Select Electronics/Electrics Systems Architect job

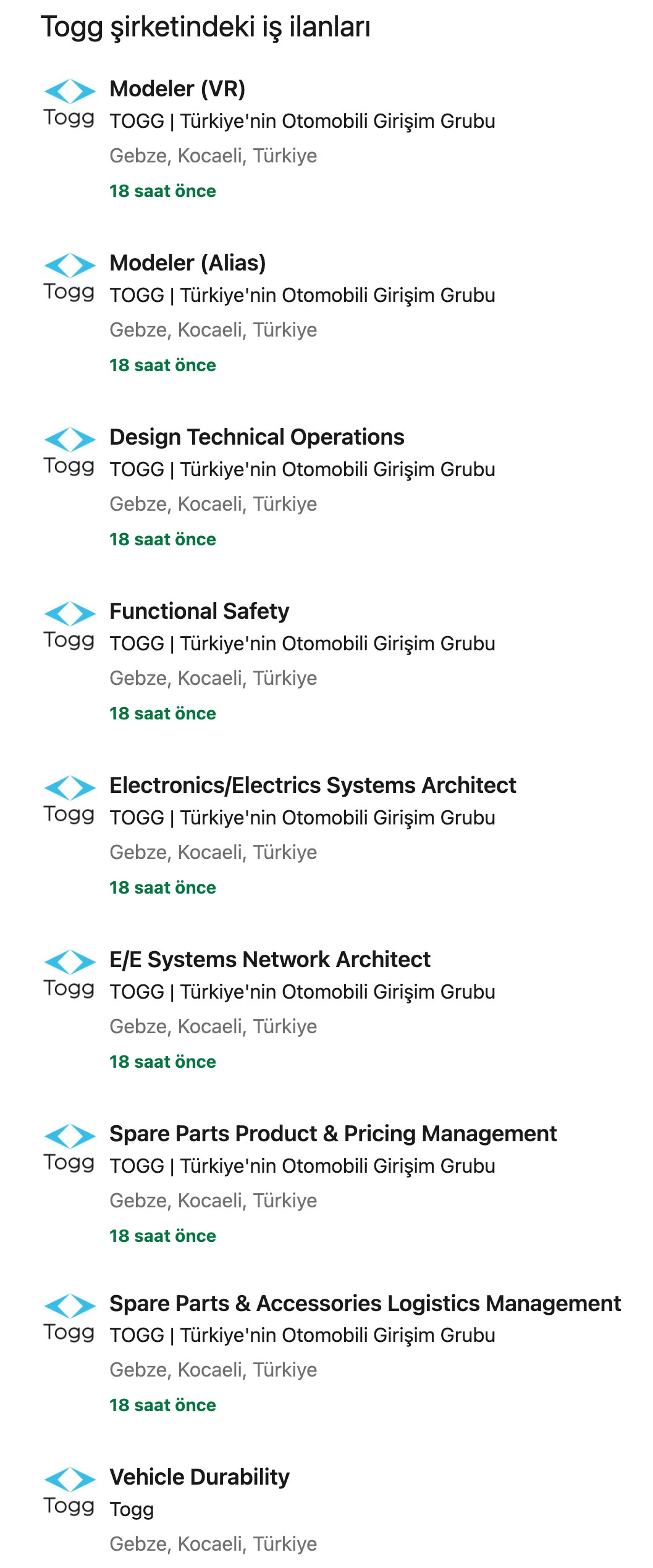(312, 786)
